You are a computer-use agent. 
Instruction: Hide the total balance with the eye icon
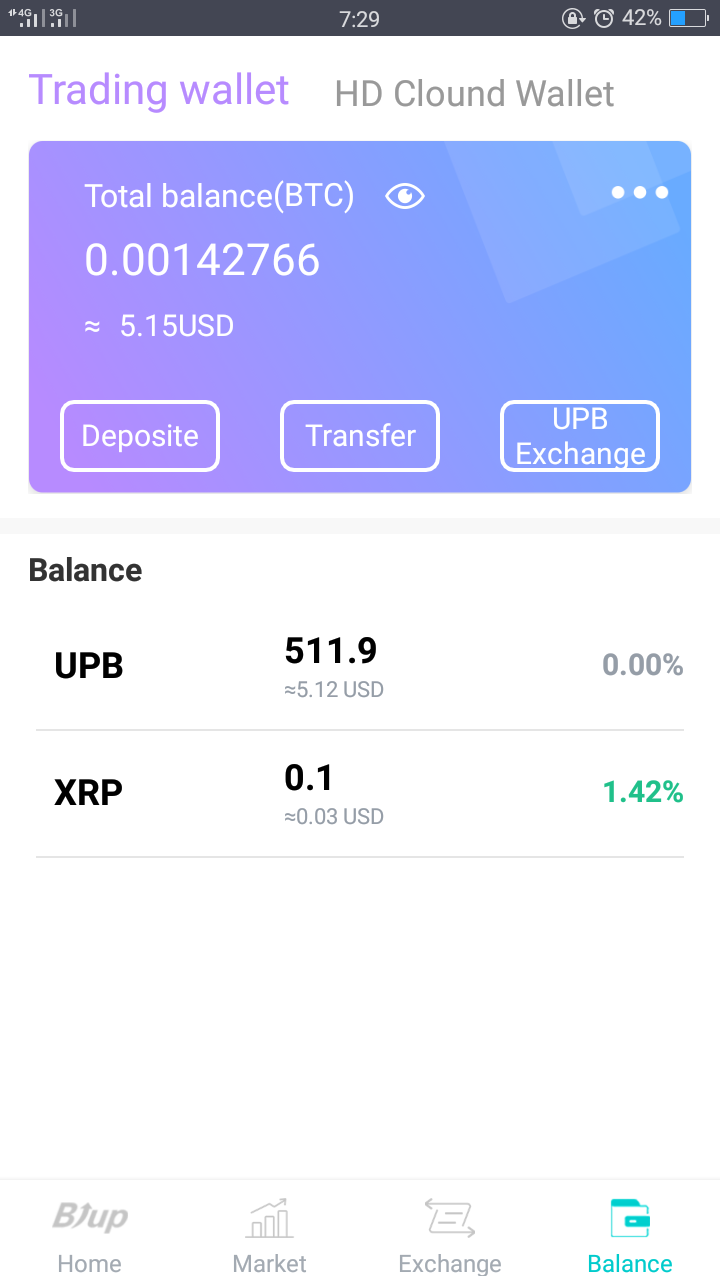coord(405,196)
